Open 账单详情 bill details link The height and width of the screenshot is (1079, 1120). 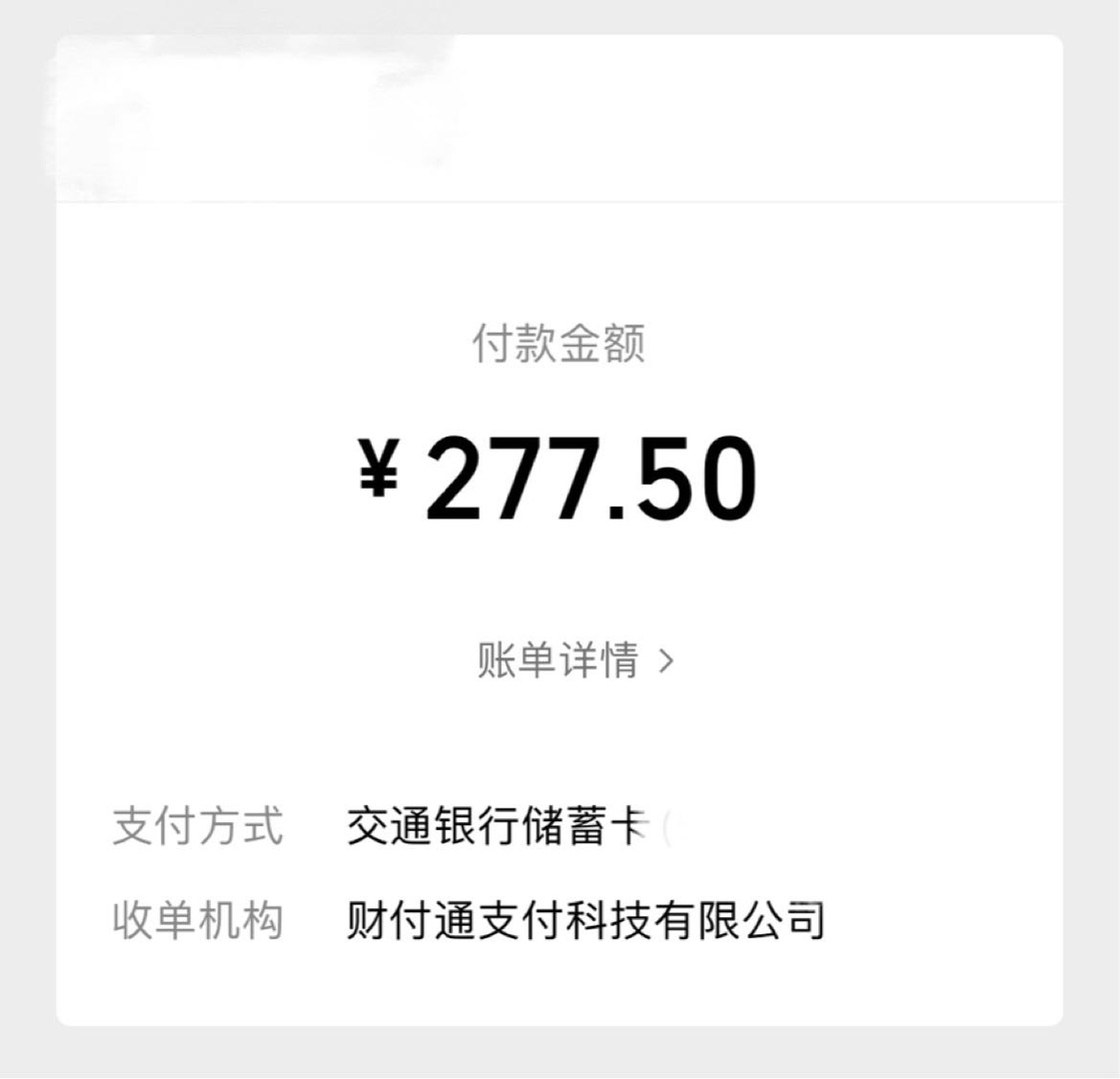point(574,660)
